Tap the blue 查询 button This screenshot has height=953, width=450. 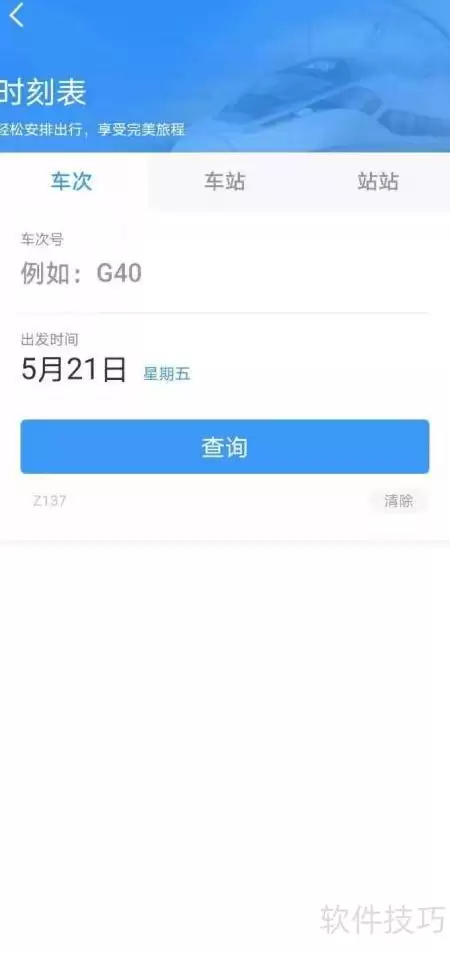click(224, 447)
